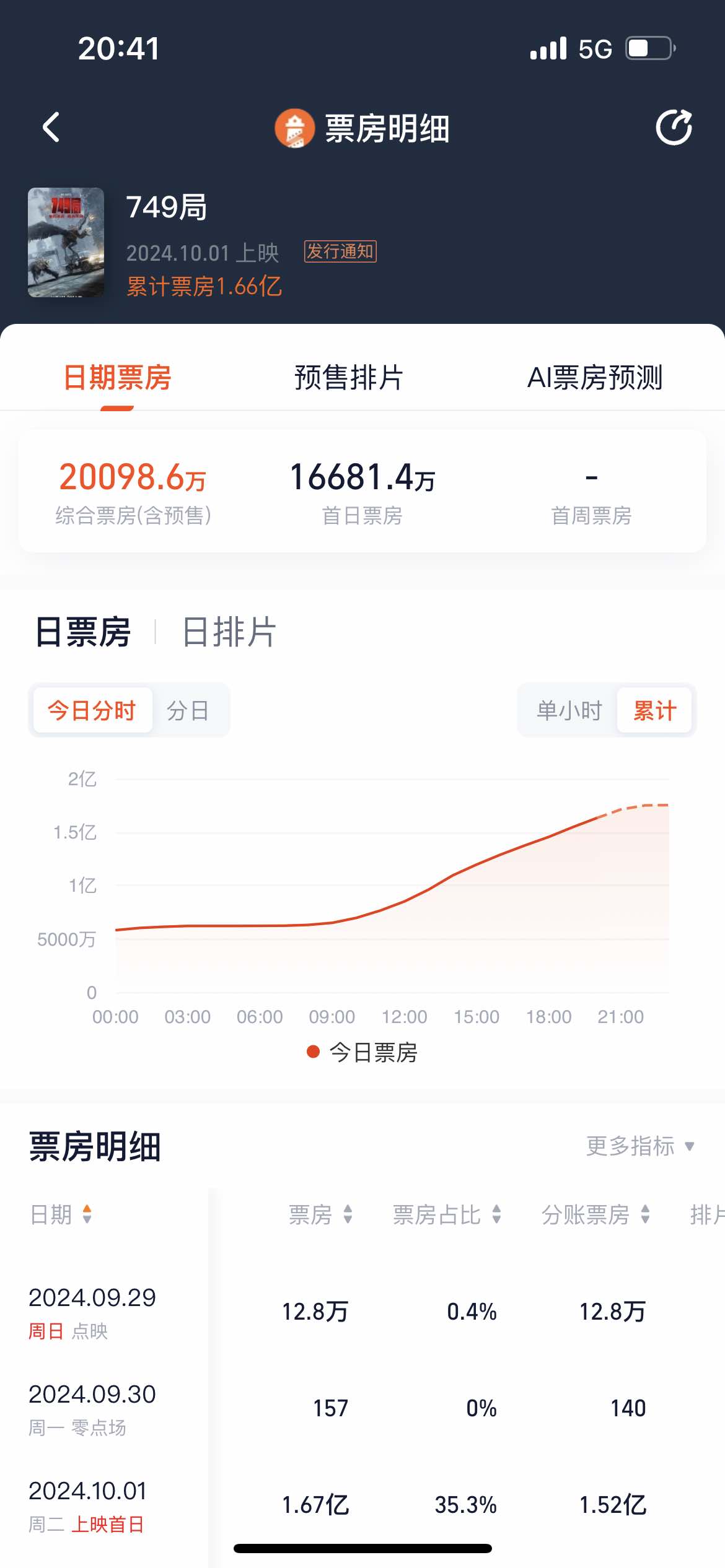Viewport: 725px width, 1568px height.
Task: Switch chart to 单小时 mode
Action: tap(569, 710)
